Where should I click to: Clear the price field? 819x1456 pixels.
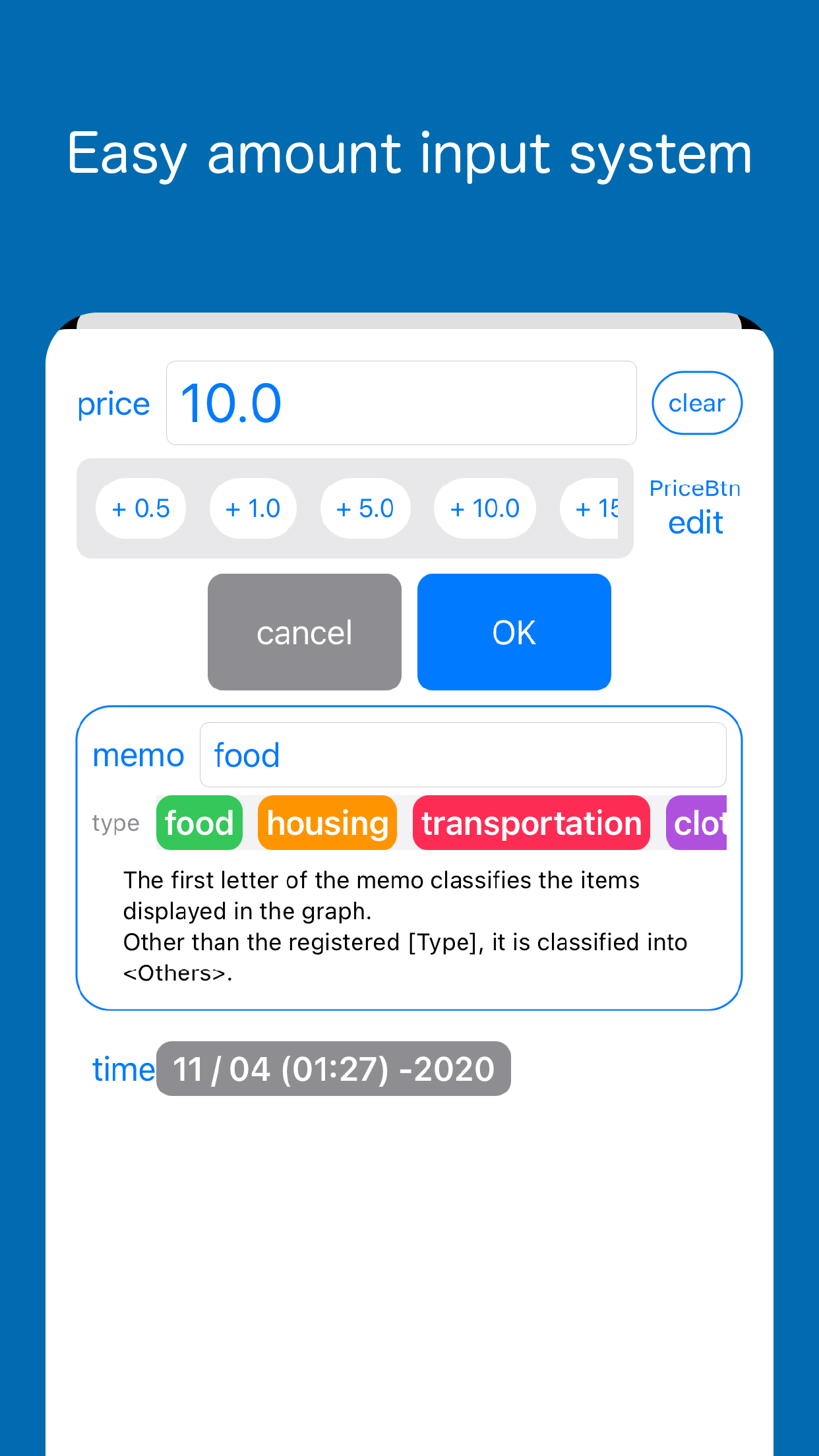coord(696,402)
